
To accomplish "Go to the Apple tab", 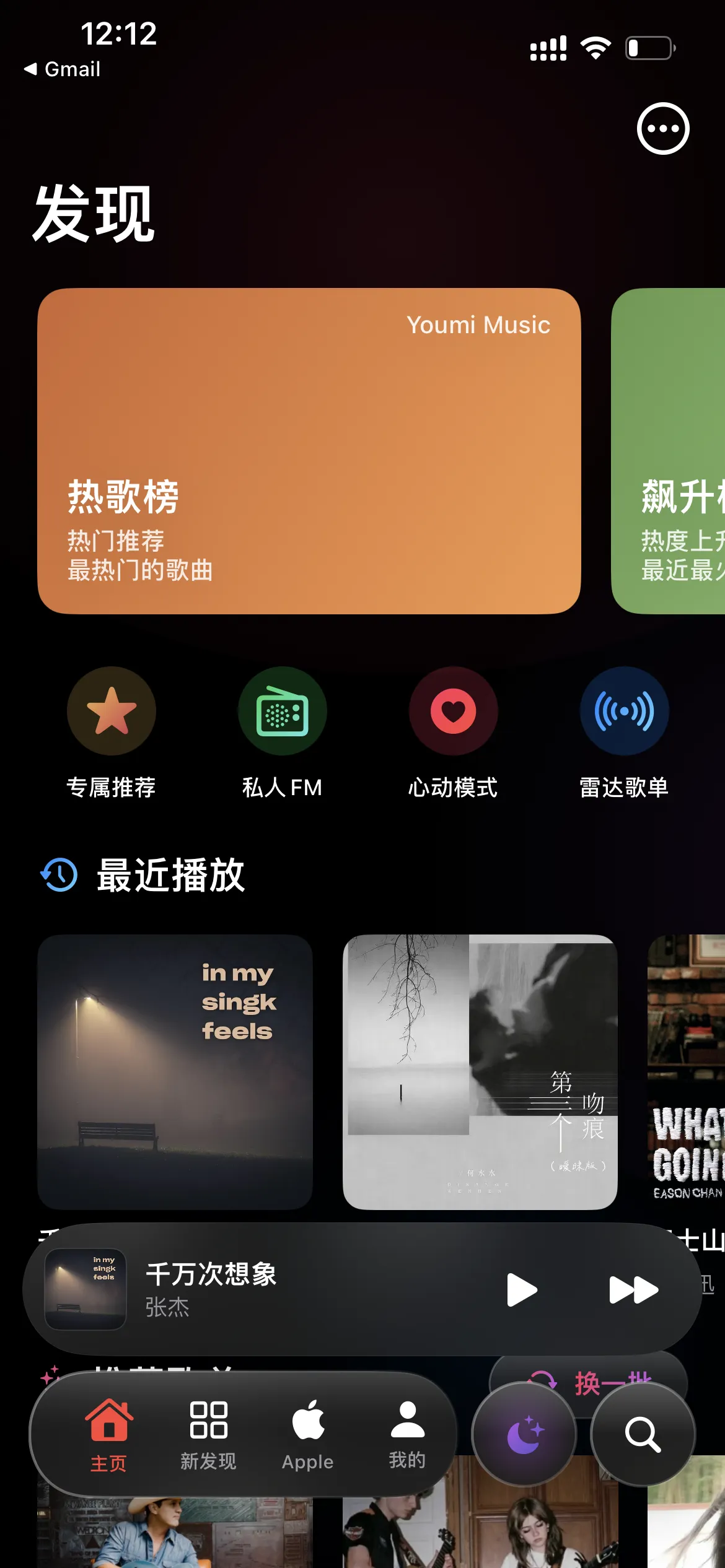I will [308, 1435].
